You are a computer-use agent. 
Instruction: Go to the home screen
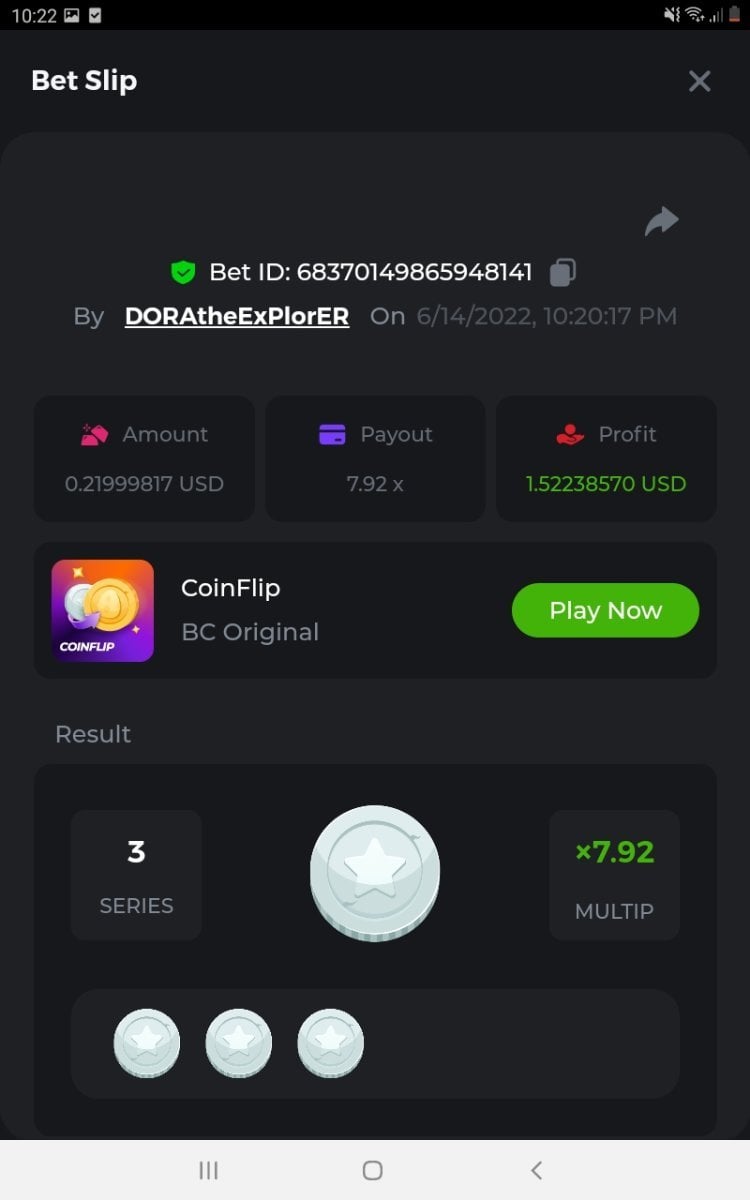(x=373, y=1170)
